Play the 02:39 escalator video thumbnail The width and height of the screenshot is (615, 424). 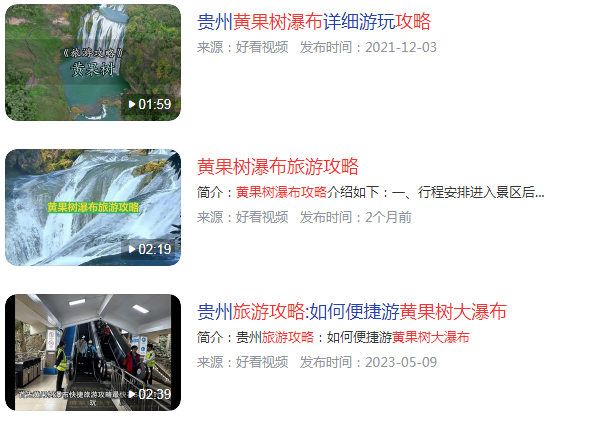(92, 352)
